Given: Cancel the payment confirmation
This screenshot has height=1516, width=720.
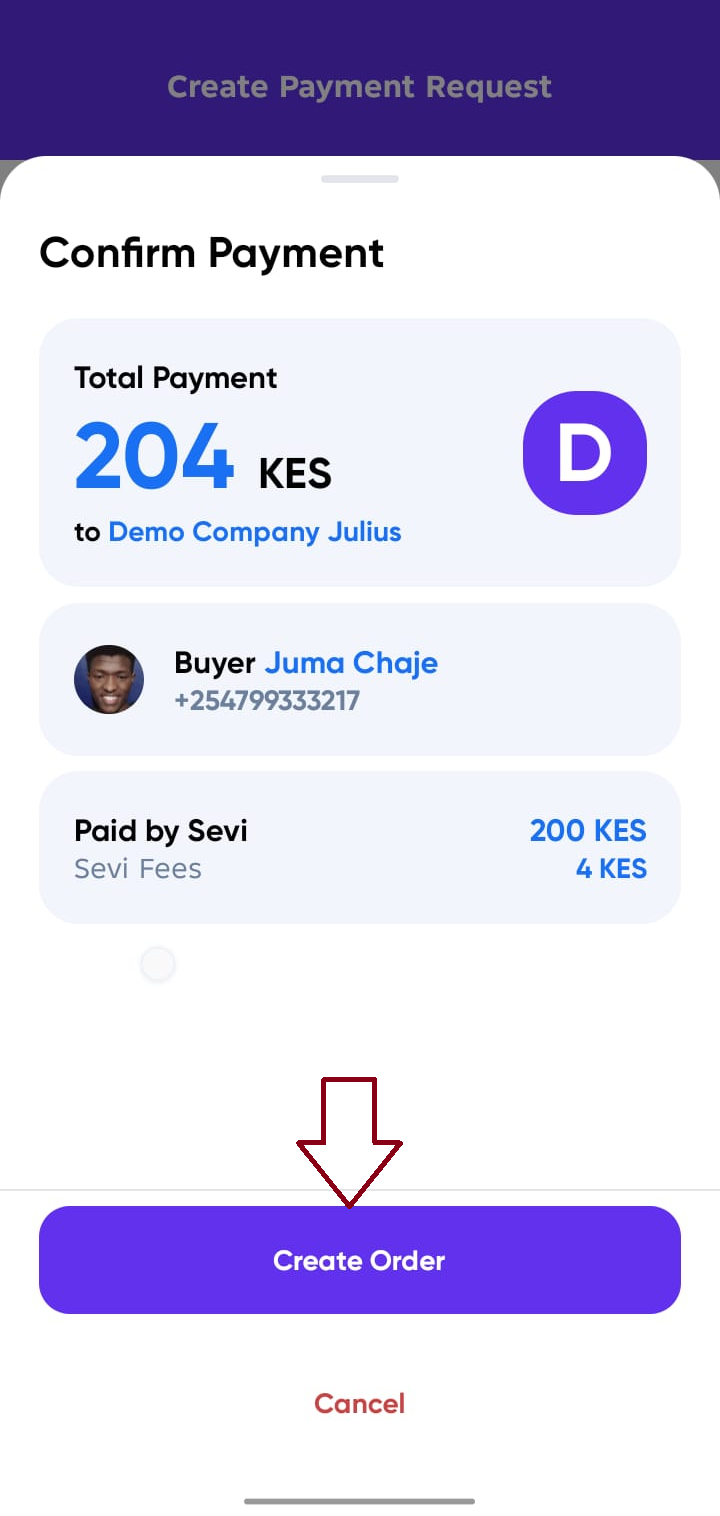Looking at the screenshot, I should [359, 1403].
